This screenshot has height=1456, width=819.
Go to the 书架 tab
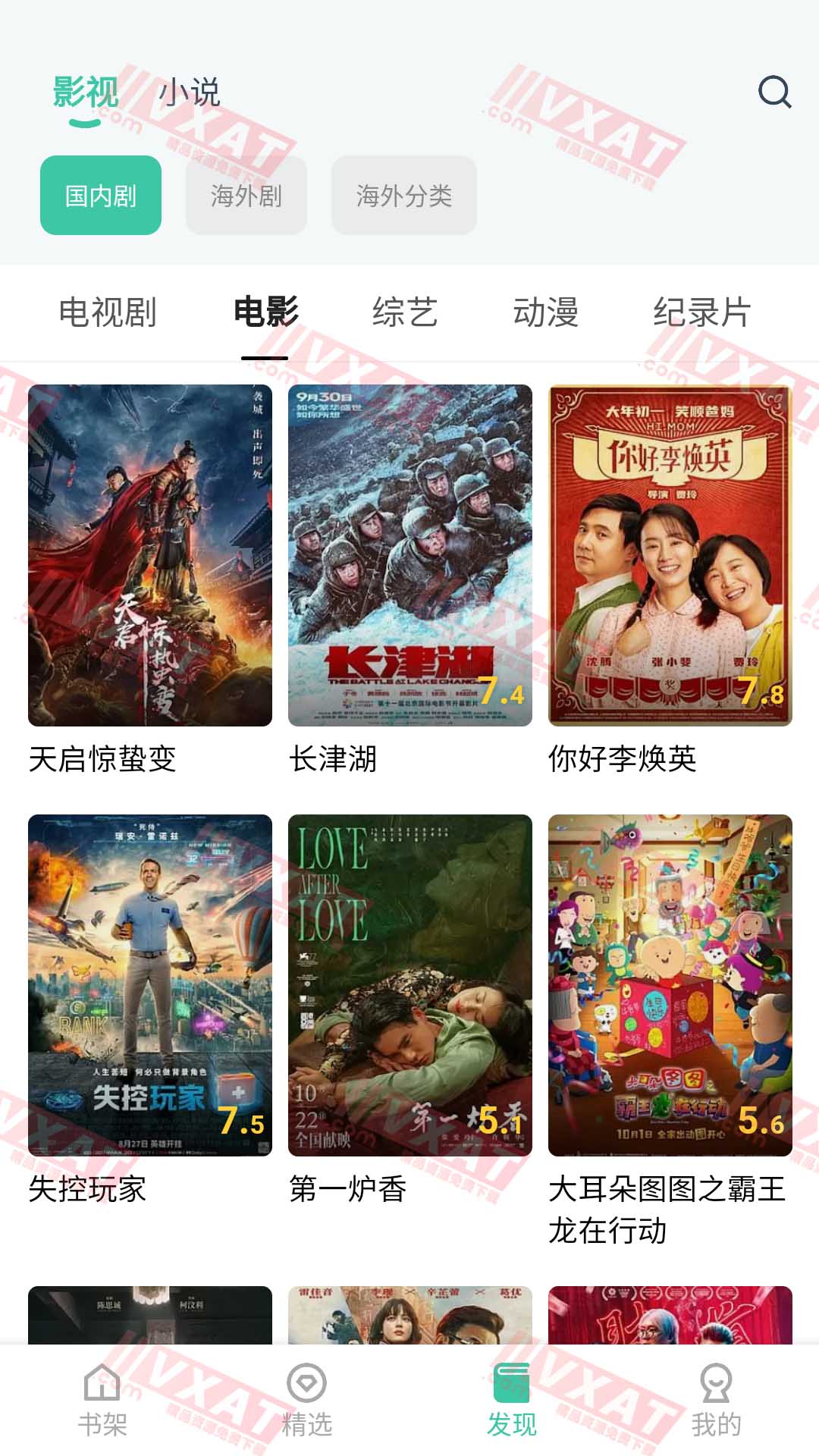[x=102, y=1400]
